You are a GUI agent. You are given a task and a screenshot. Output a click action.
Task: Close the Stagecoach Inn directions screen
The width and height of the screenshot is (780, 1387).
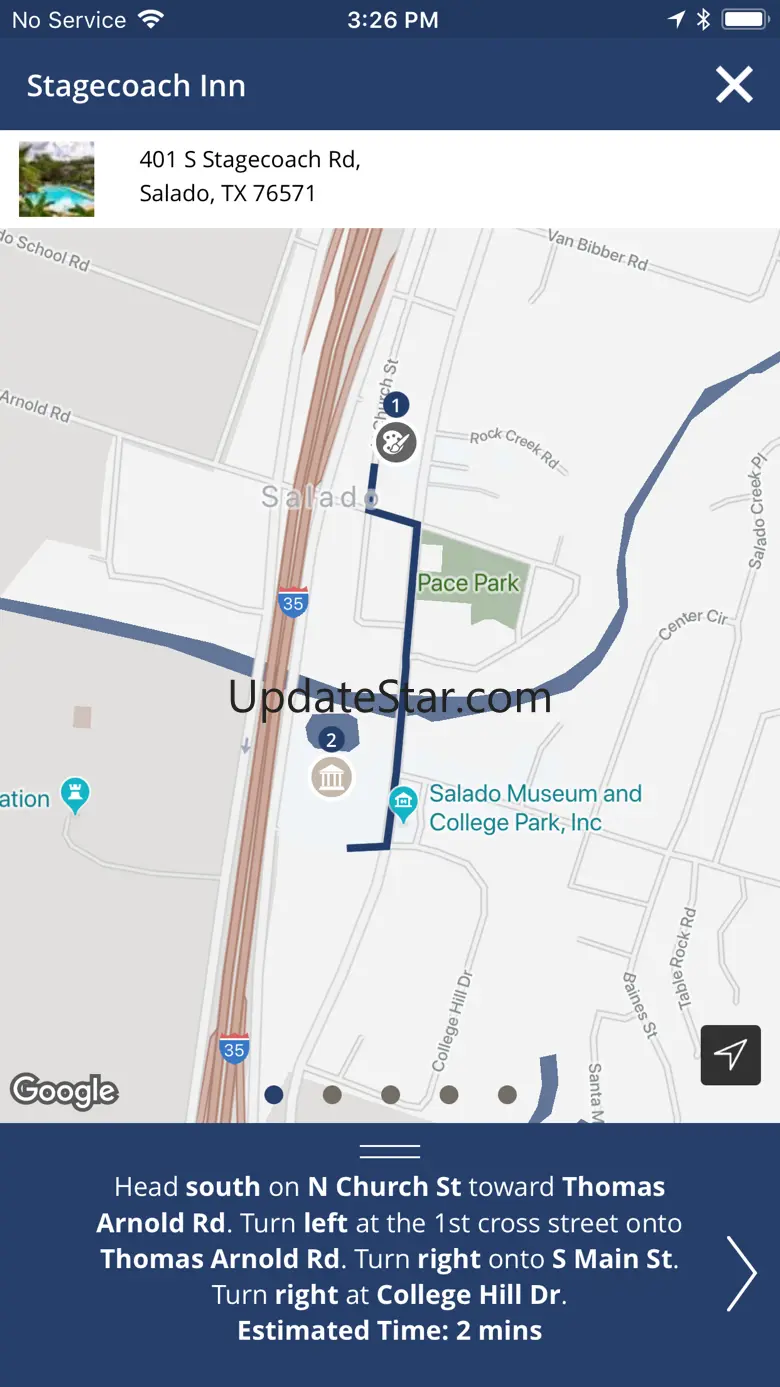coord(734,86)
